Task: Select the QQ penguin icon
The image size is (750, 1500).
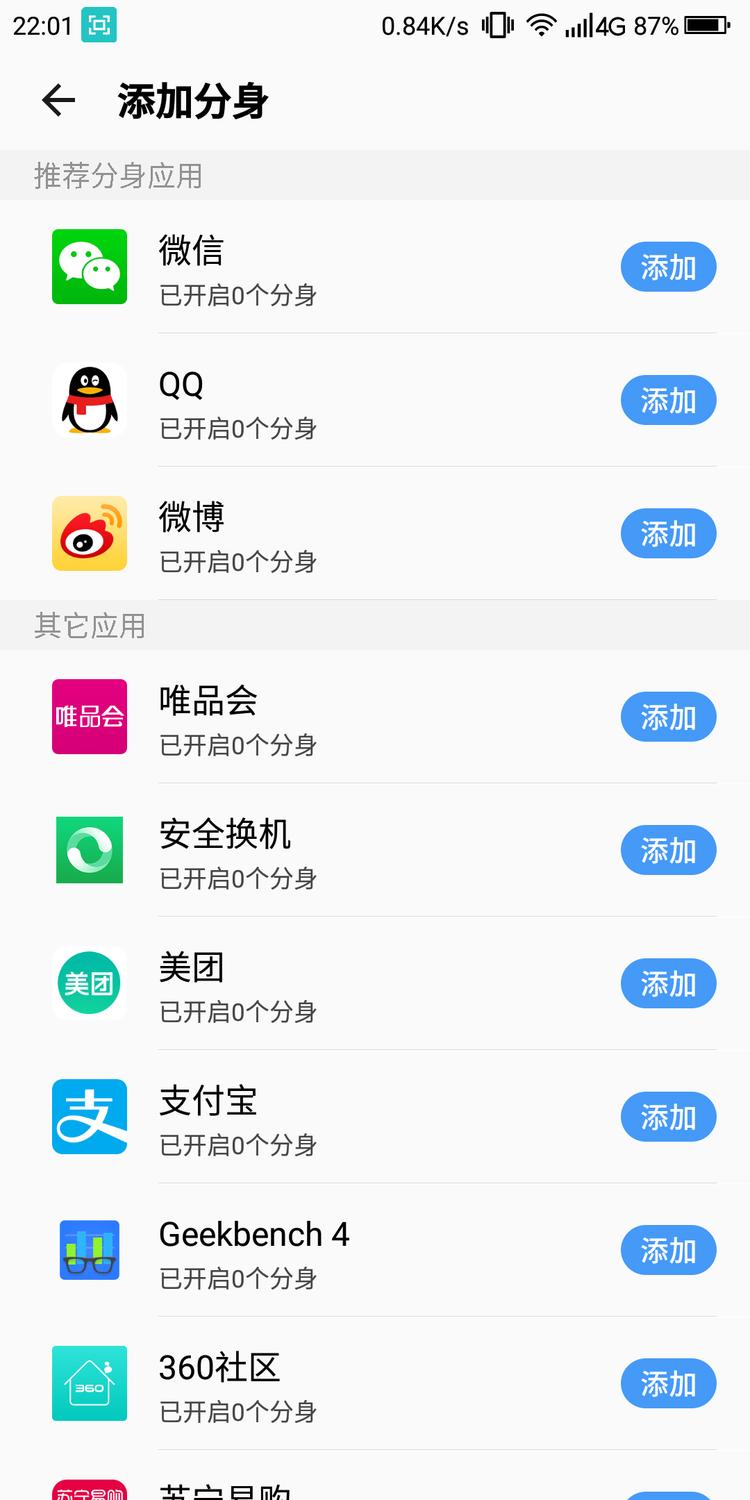Action: click(89, 400)
